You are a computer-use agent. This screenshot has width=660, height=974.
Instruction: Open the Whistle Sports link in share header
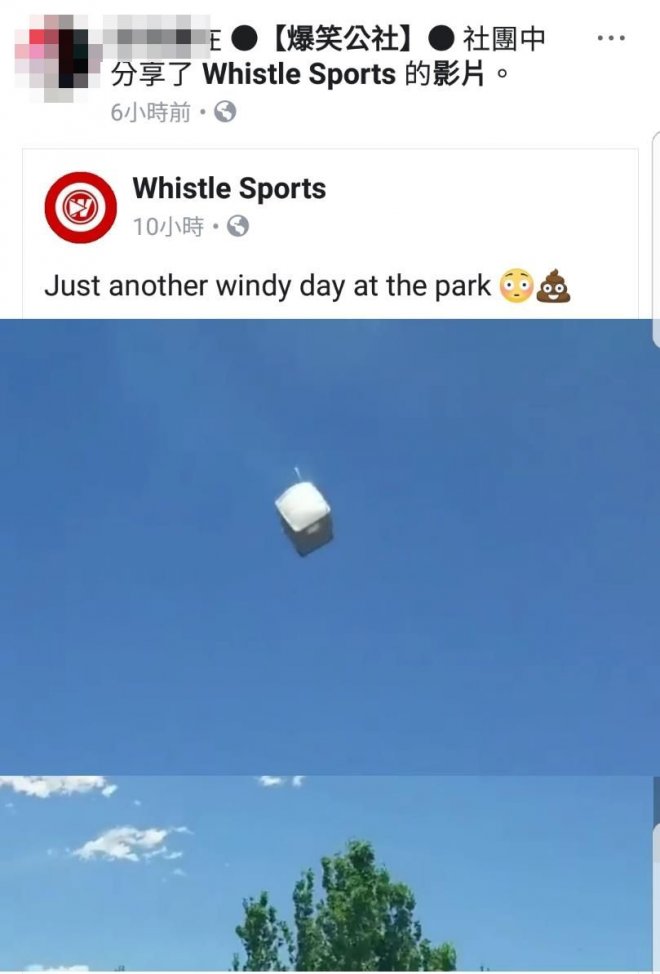299,75
